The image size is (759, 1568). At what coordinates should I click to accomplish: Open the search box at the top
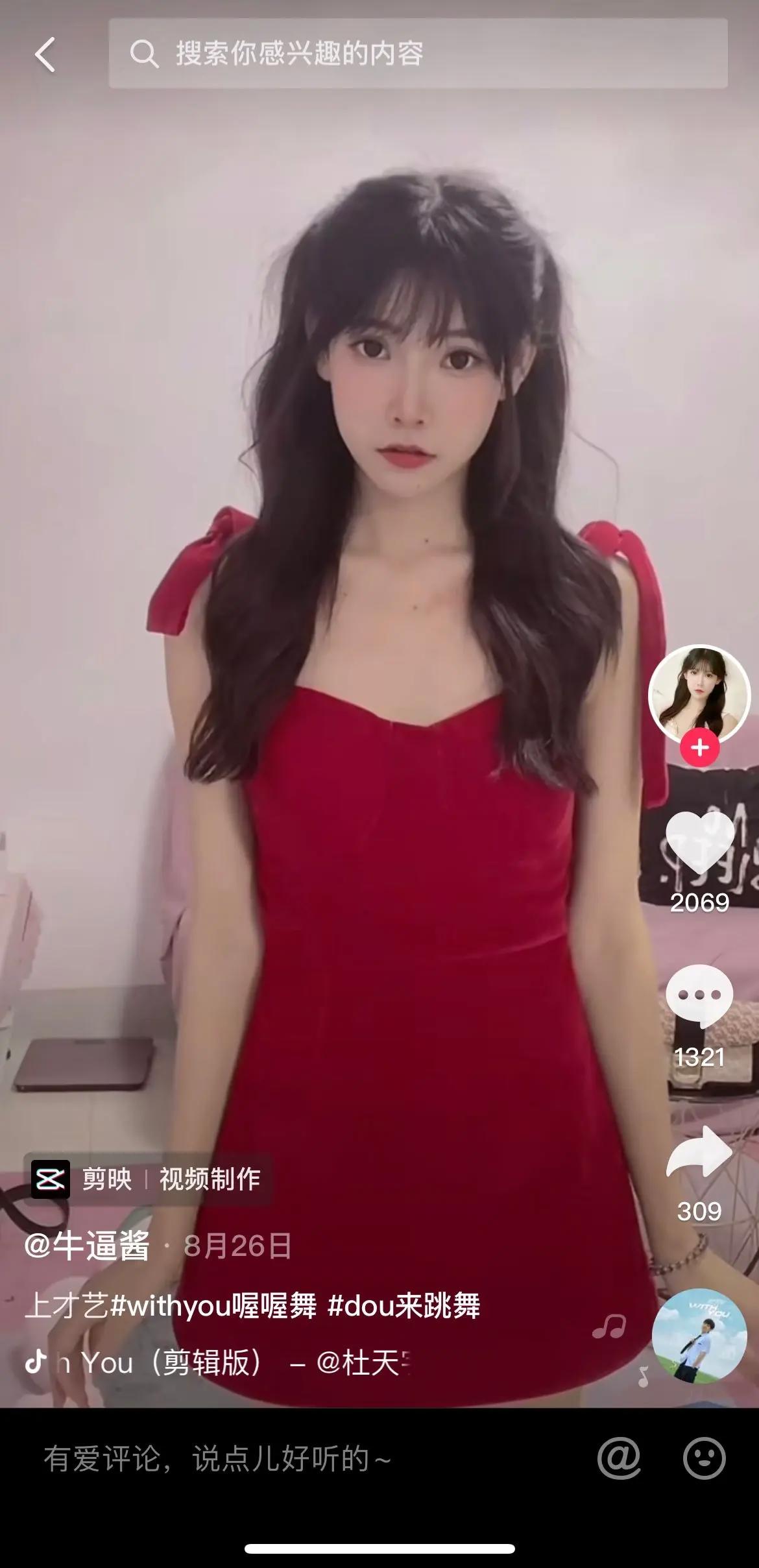(418, 54)
